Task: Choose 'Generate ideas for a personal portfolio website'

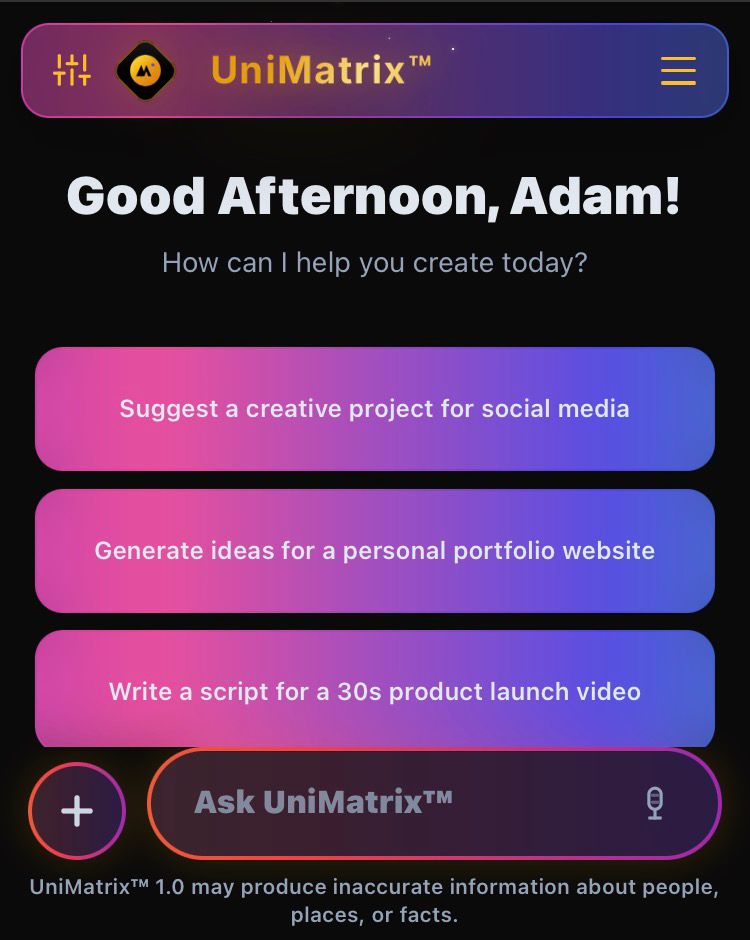Action: coord(375,550)
